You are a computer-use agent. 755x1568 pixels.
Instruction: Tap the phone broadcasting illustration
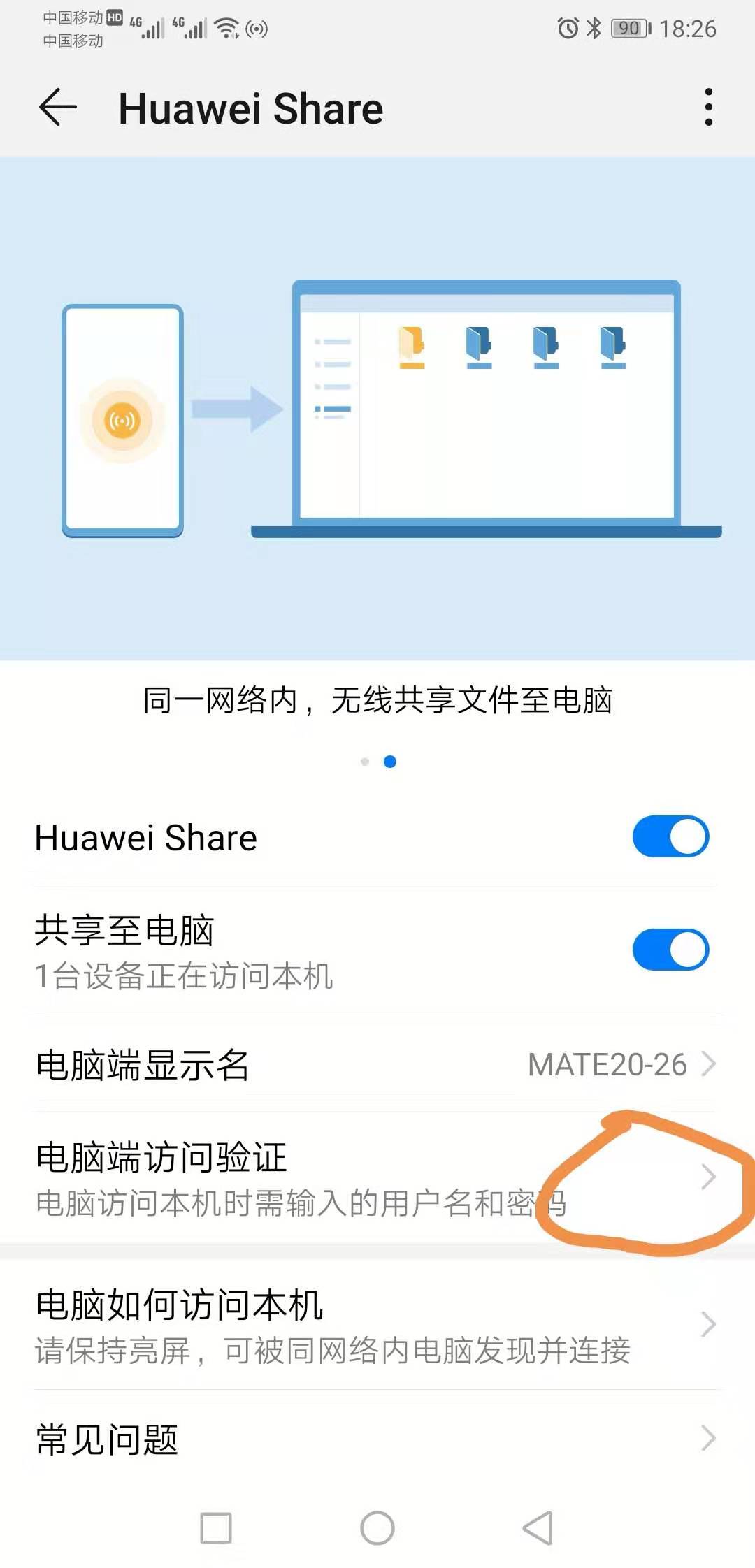pos(122,419)
